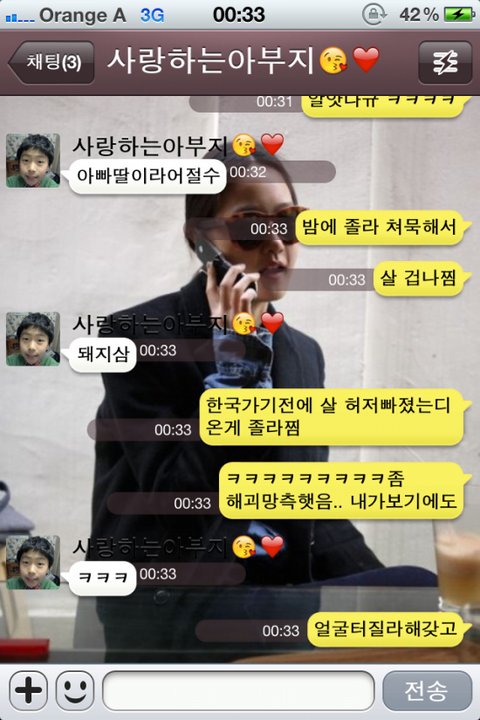This screenshot has width=480, height=720.
Task: Open the emoticon picker
Action: pyautogui.click(x=75, y=690)
